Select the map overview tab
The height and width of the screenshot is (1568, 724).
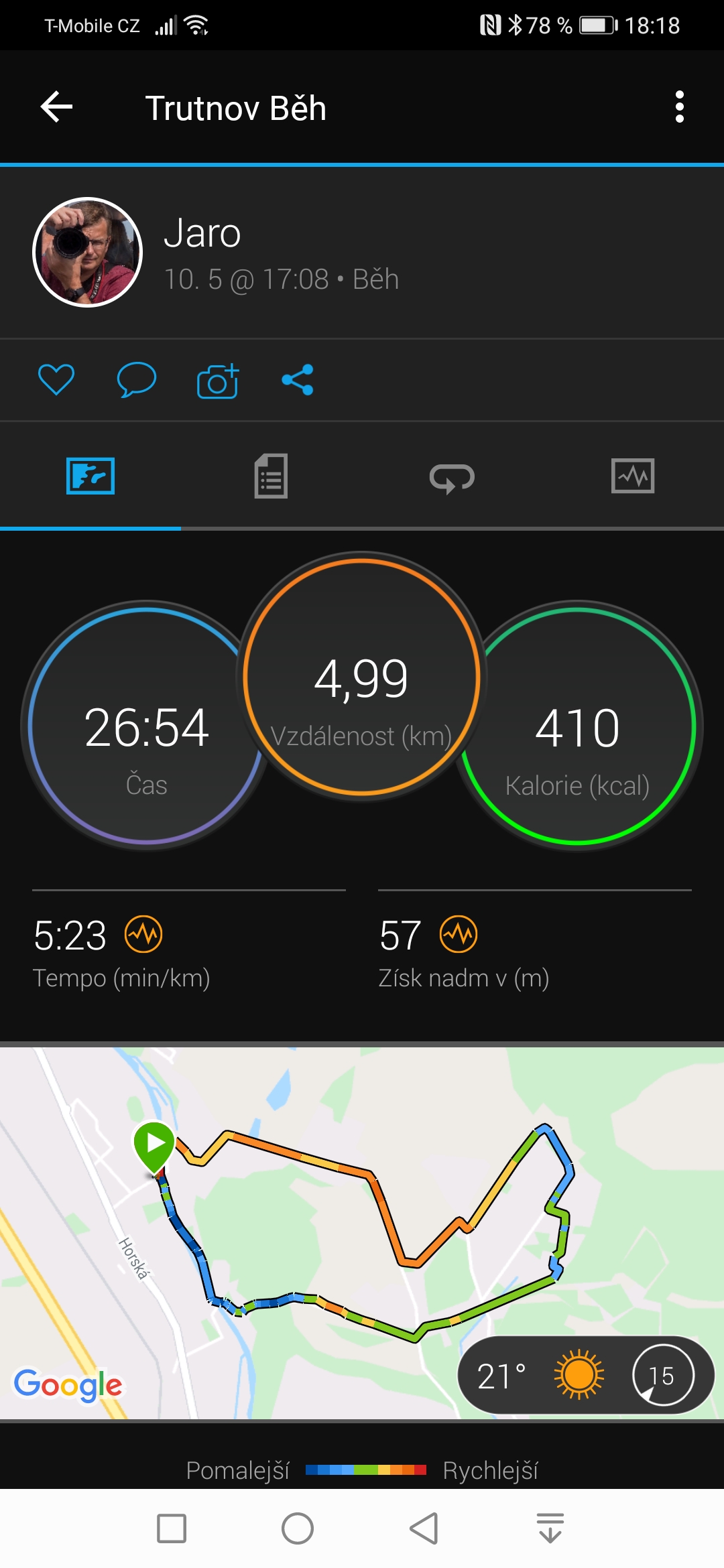90,476
